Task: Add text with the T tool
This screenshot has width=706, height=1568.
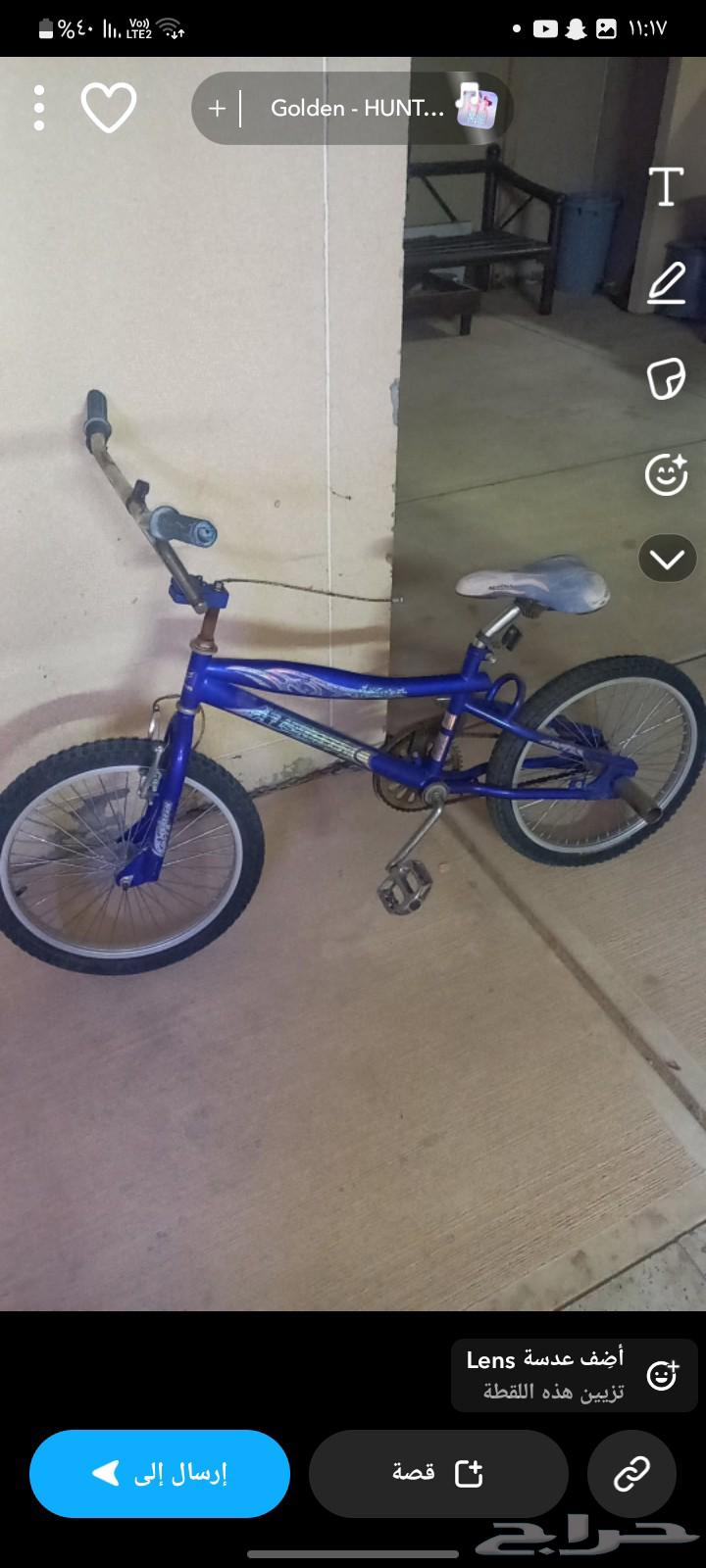Action: [x=666, y=186]
